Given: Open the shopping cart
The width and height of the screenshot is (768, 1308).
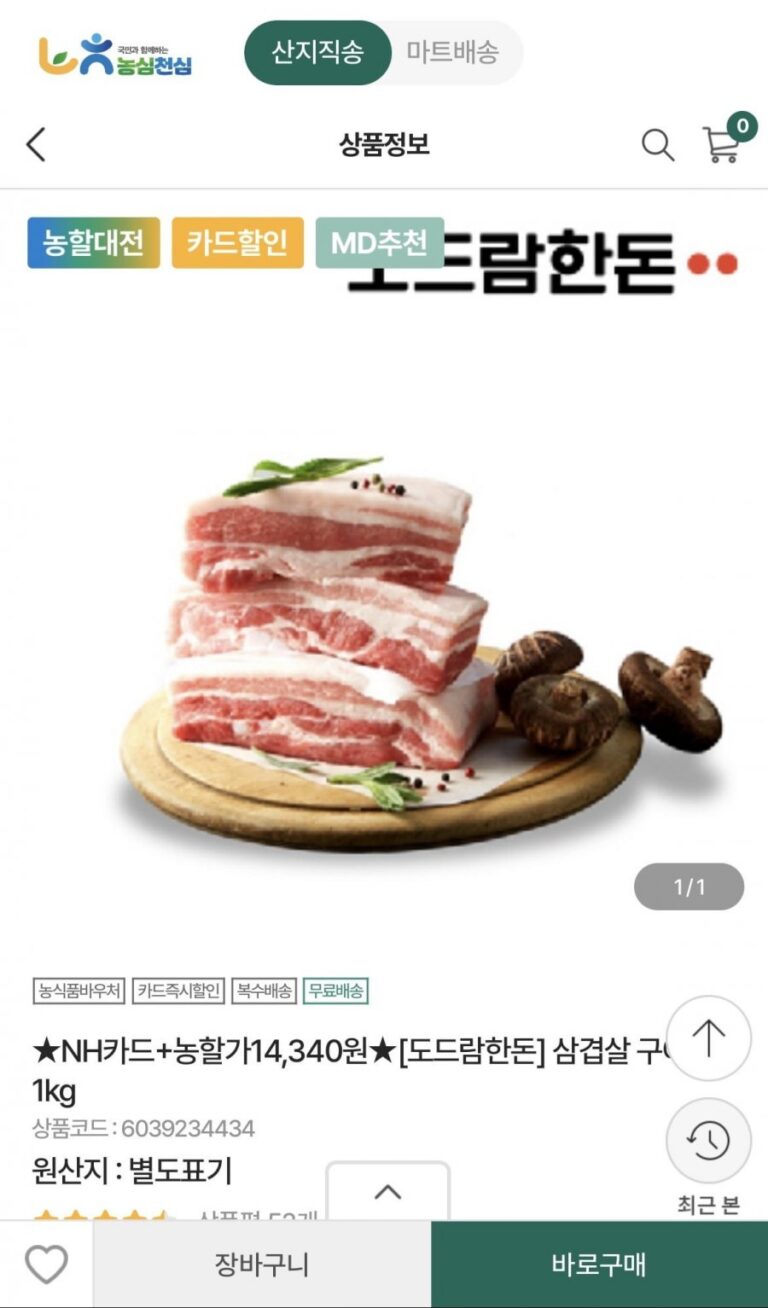Looking at the screenshot, I should (723, 144).
